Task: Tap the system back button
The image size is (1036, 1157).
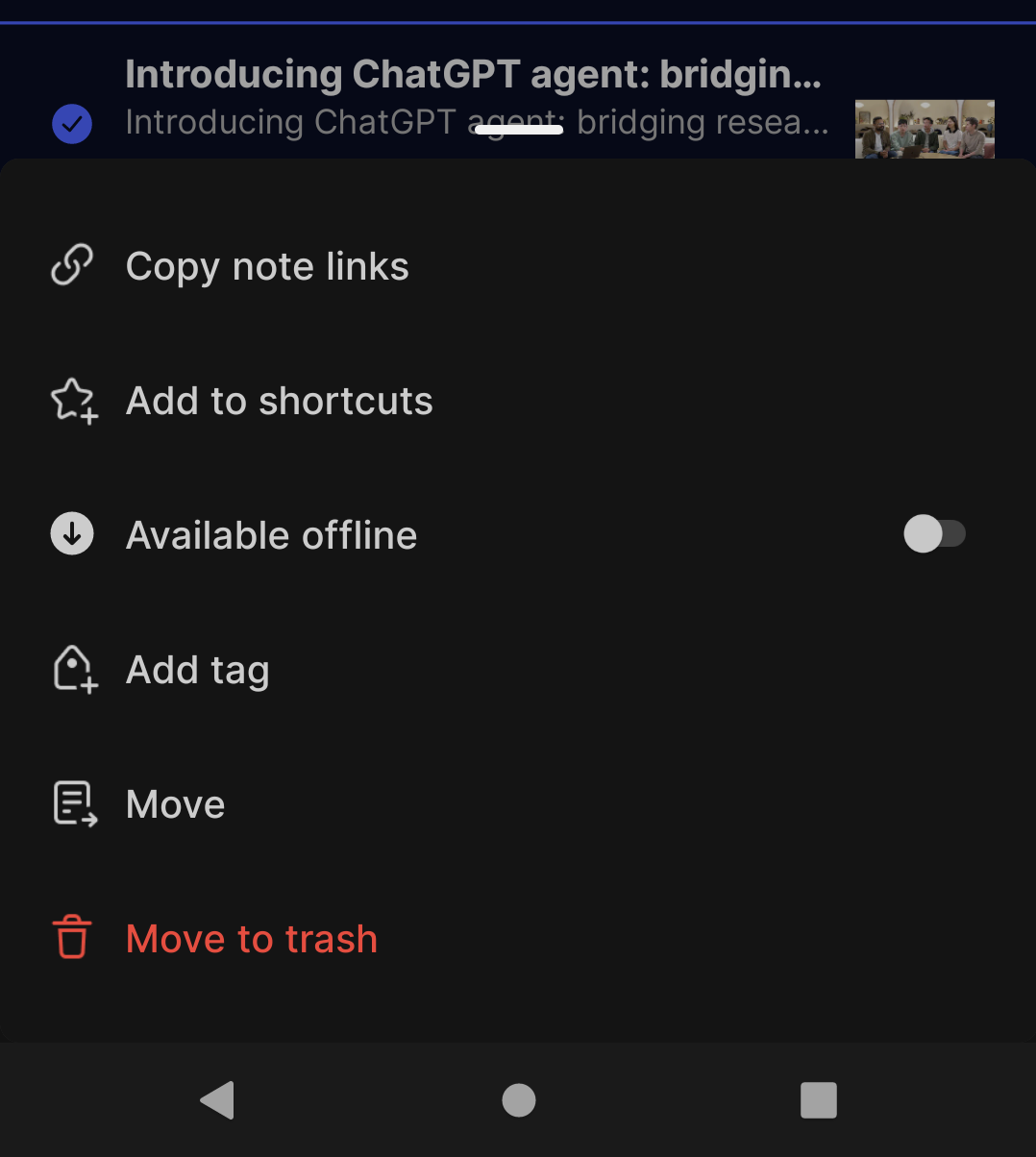Action: tap(217, 1100)
